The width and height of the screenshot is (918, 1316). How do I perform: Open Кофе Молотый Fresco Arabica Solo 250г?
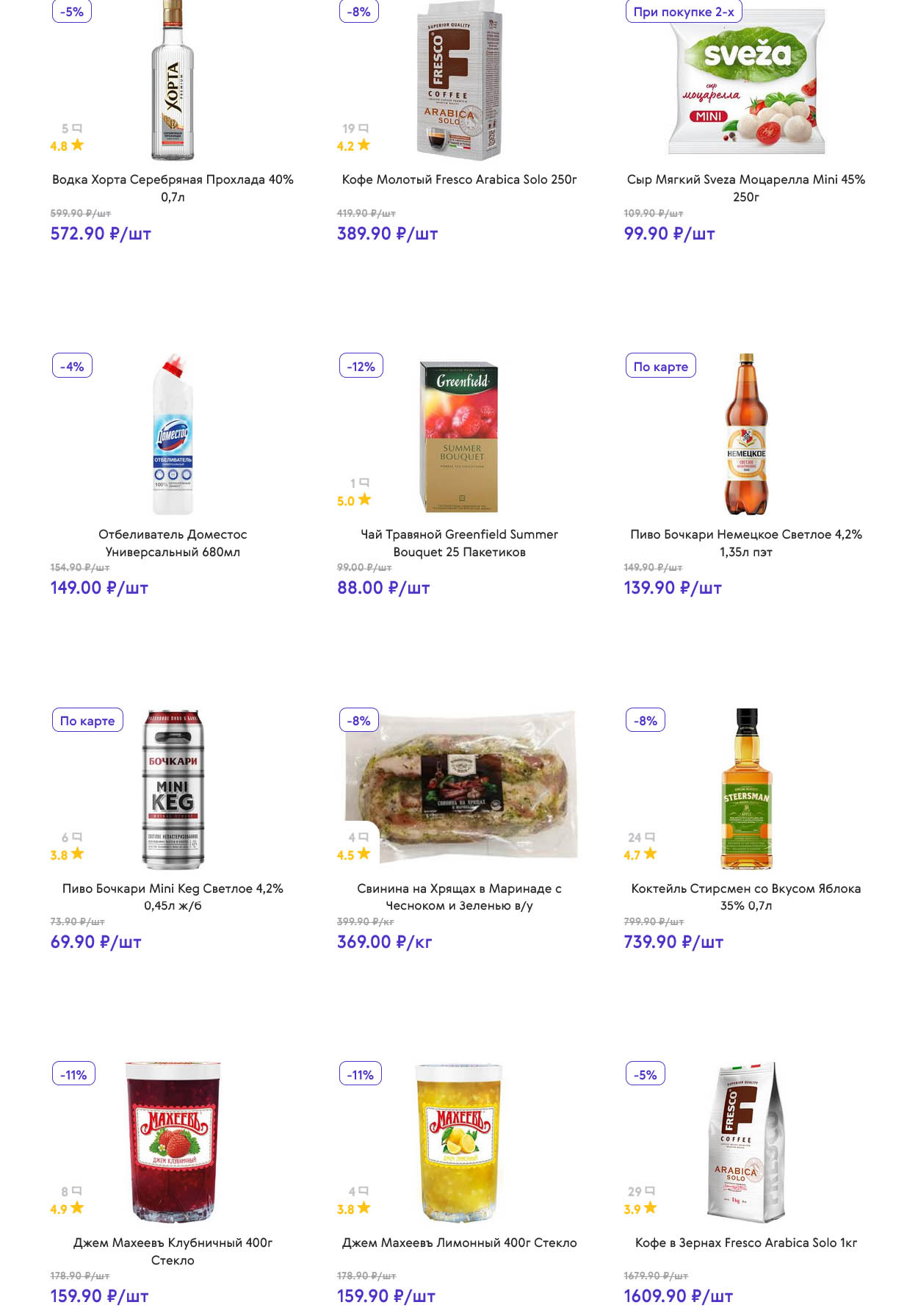[459, 179]
